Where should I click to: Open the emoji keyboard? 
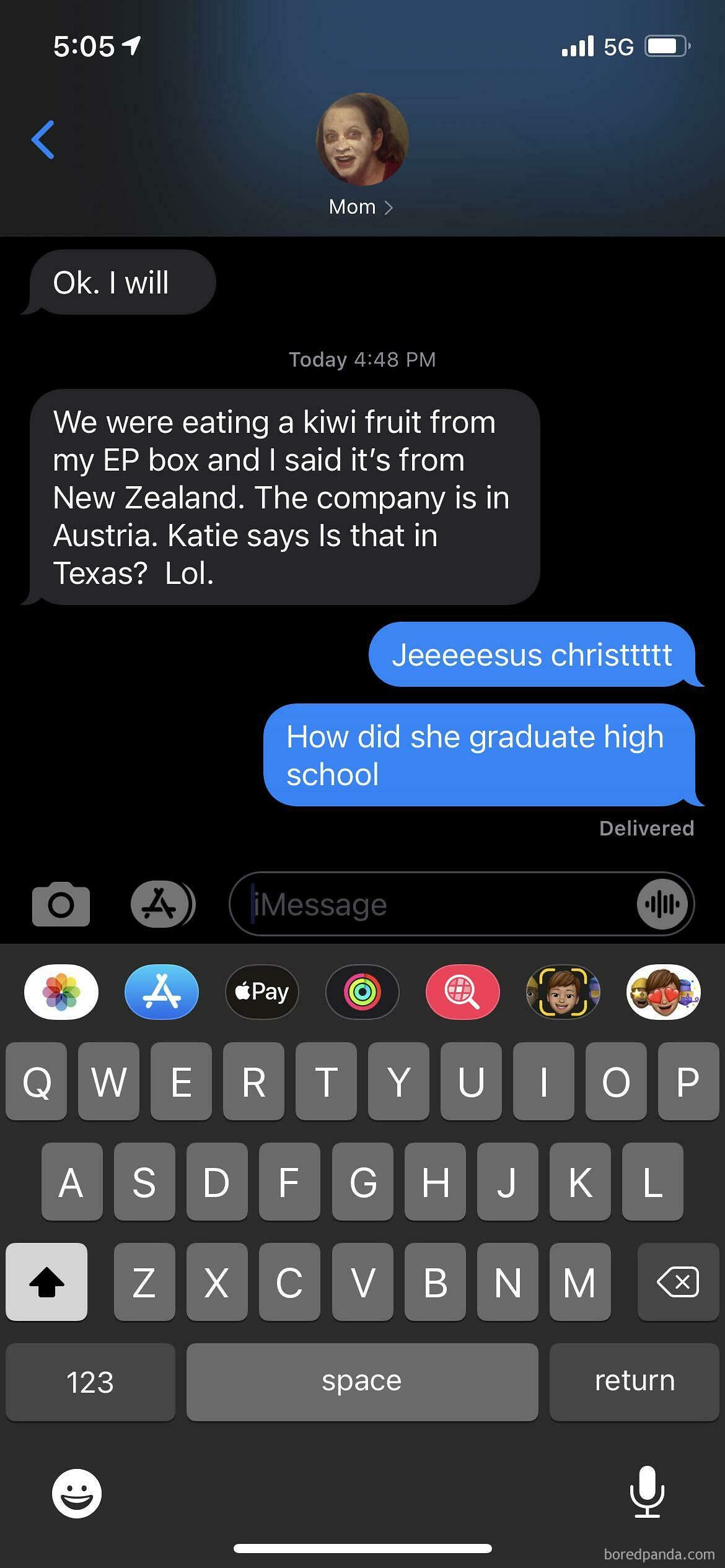pyautogui.click(x=77, y=1494)
